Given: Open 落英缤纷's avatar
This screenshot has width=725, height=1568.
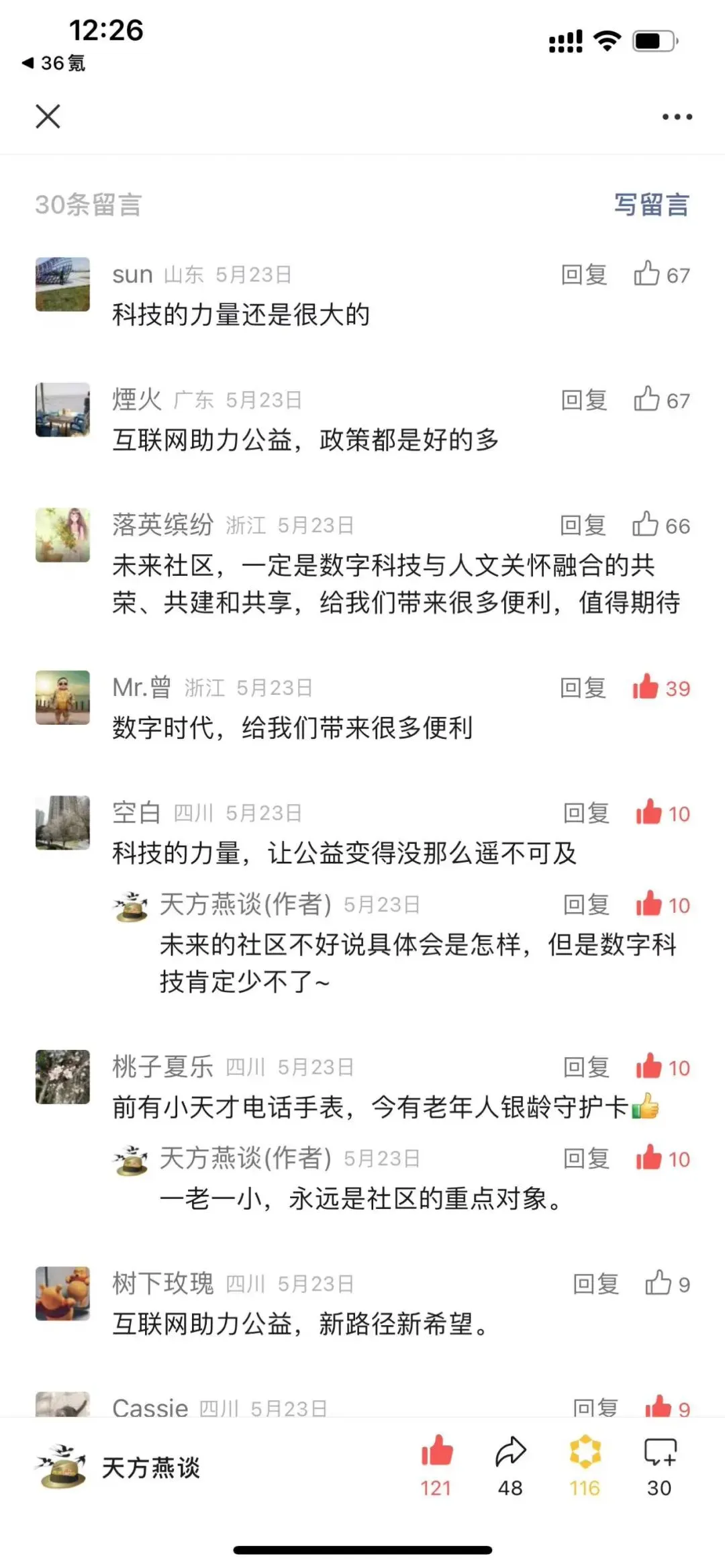Looking at the screenshot, I should click(x=62, y=535).
